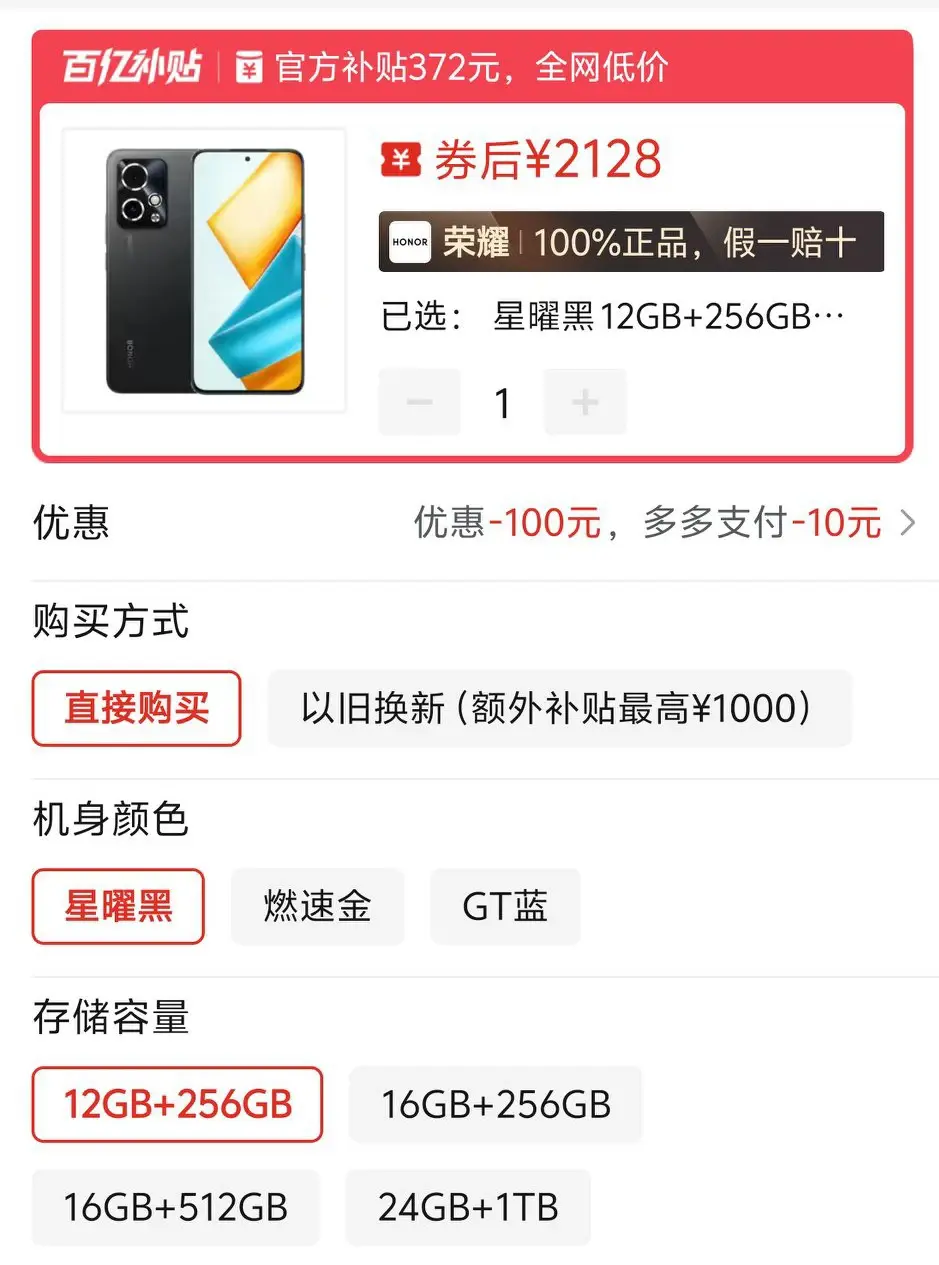
Task: Select 12GB+256GB storage
Action: 178,1105
